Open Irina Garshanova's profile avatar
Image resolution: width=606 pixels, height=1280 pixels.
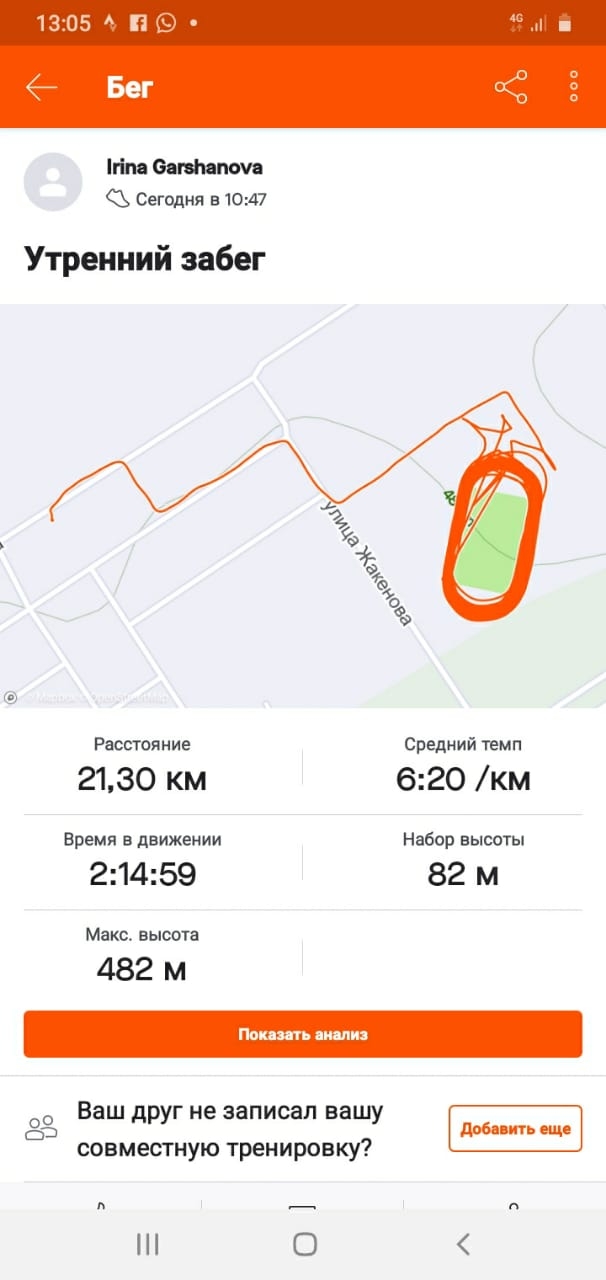click(53, 182)
